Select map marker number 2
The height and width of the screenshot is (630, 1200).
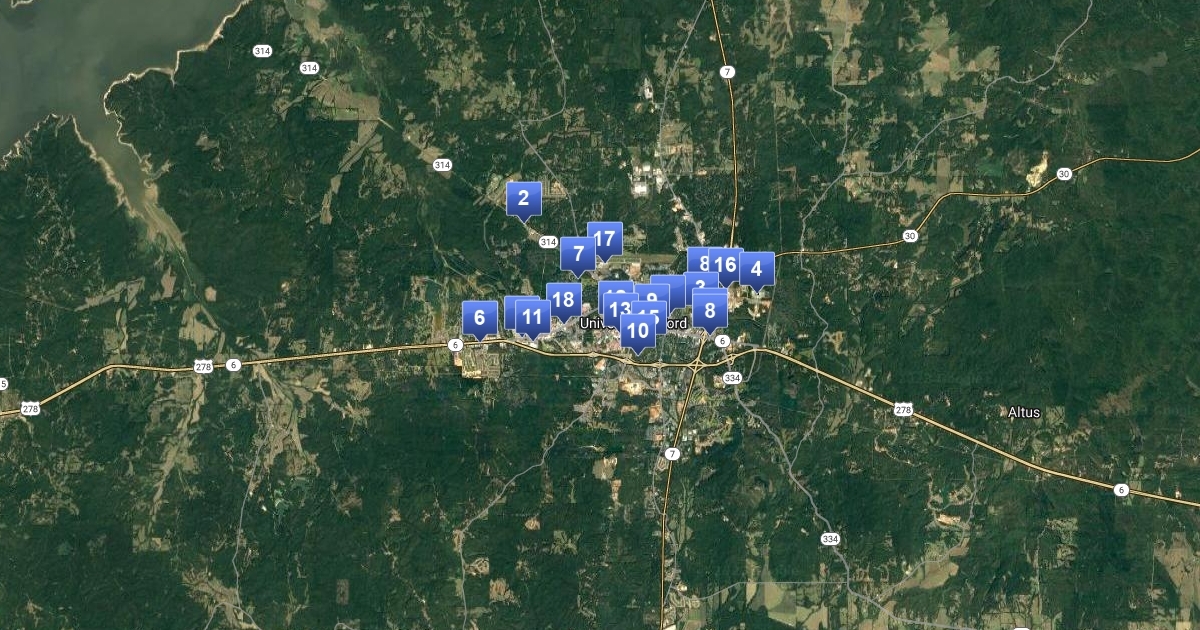[523, 199]
